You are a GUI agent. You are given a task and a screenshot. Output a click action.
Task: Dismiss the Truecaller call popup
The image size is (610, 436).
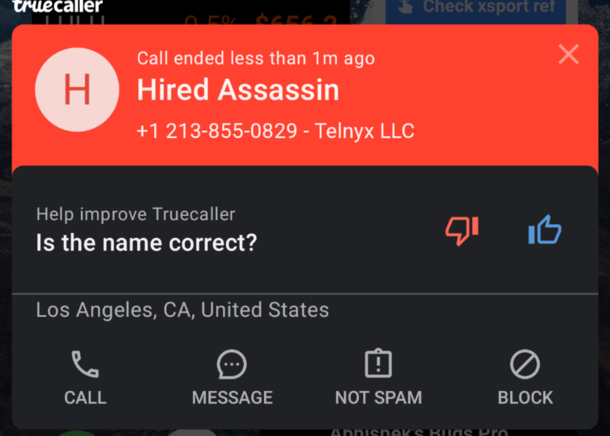tap(568, 54)
